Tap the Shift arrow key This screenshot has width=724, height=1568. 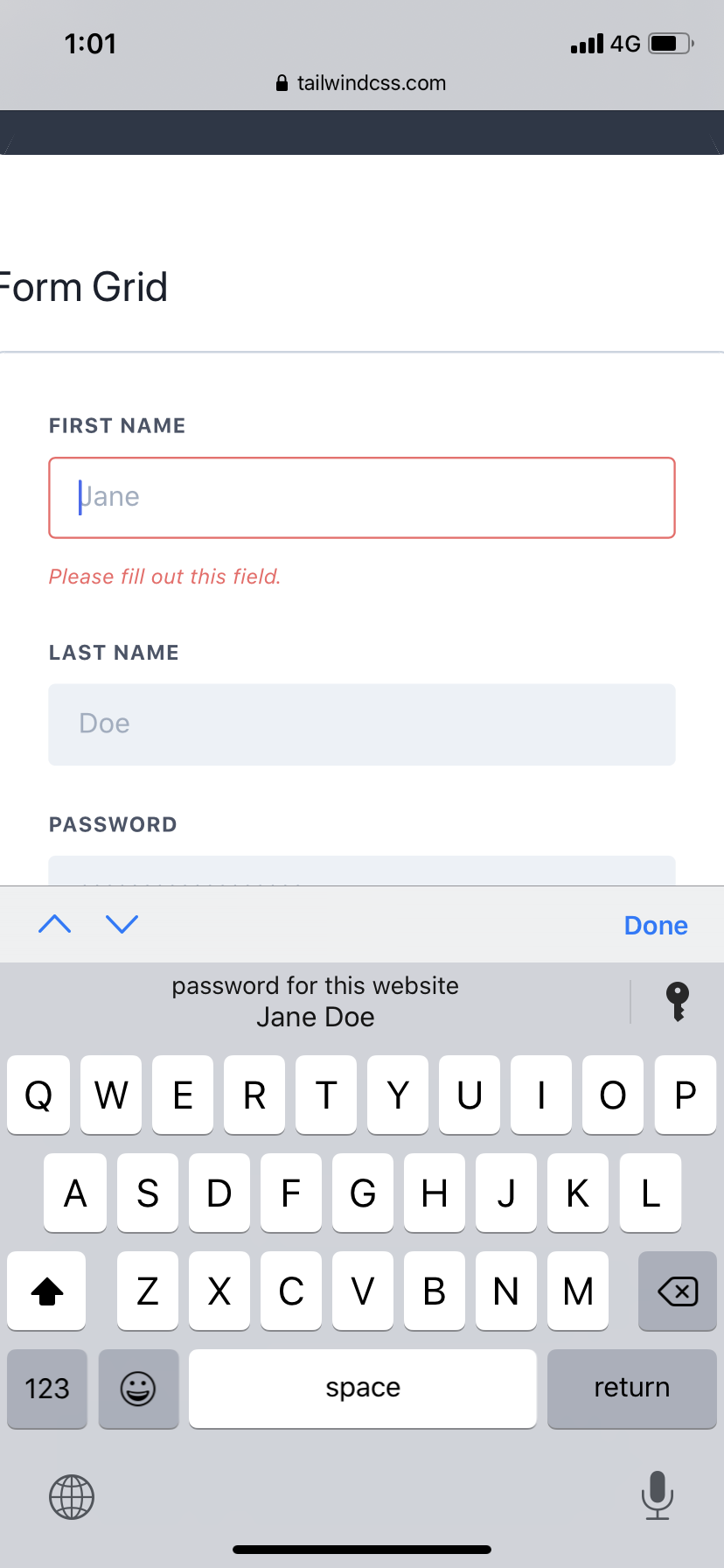tap(46, 1291)
